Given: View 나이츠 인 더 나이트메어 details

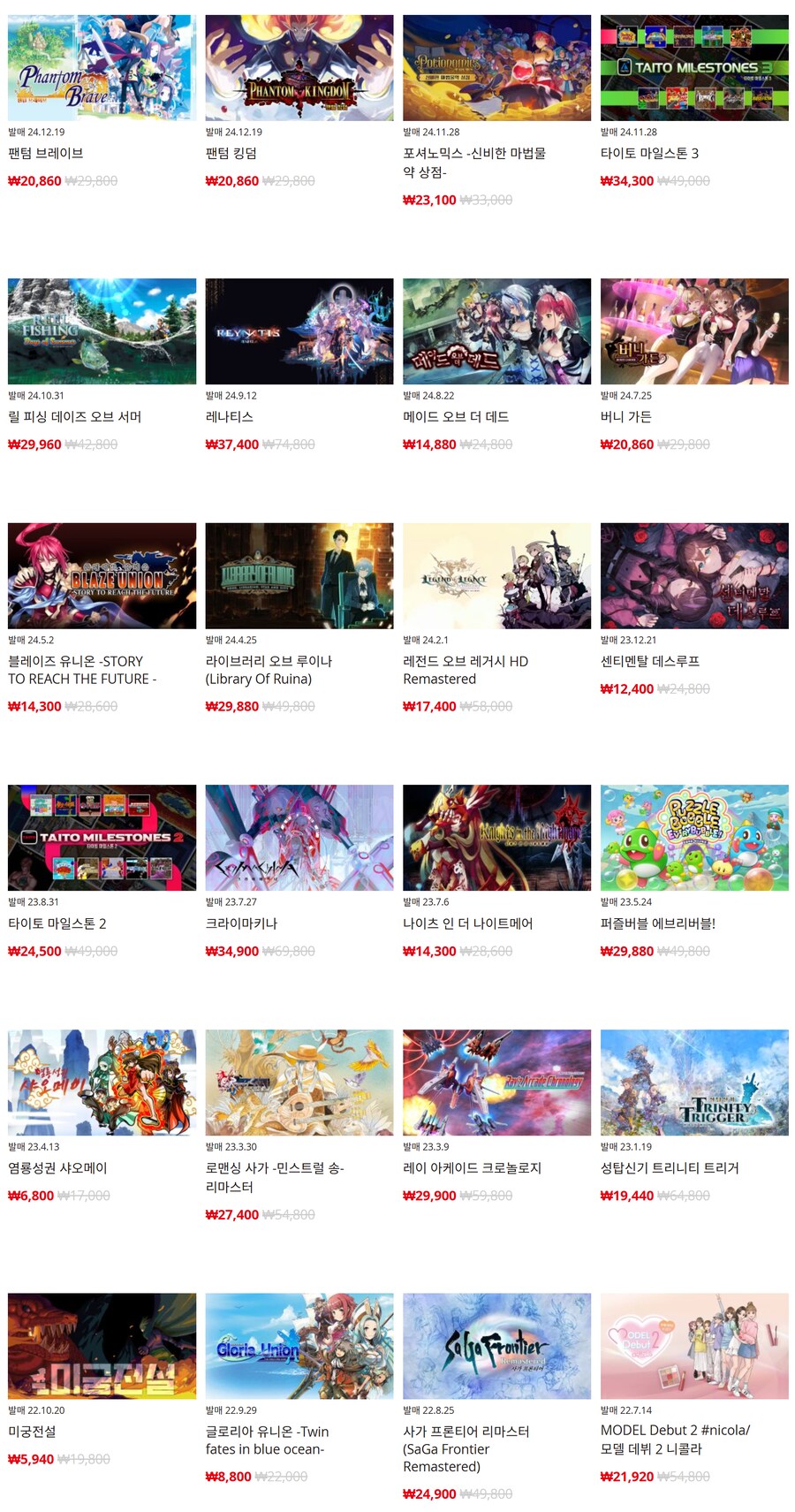Looking at the screenshot, I should 496,838.
